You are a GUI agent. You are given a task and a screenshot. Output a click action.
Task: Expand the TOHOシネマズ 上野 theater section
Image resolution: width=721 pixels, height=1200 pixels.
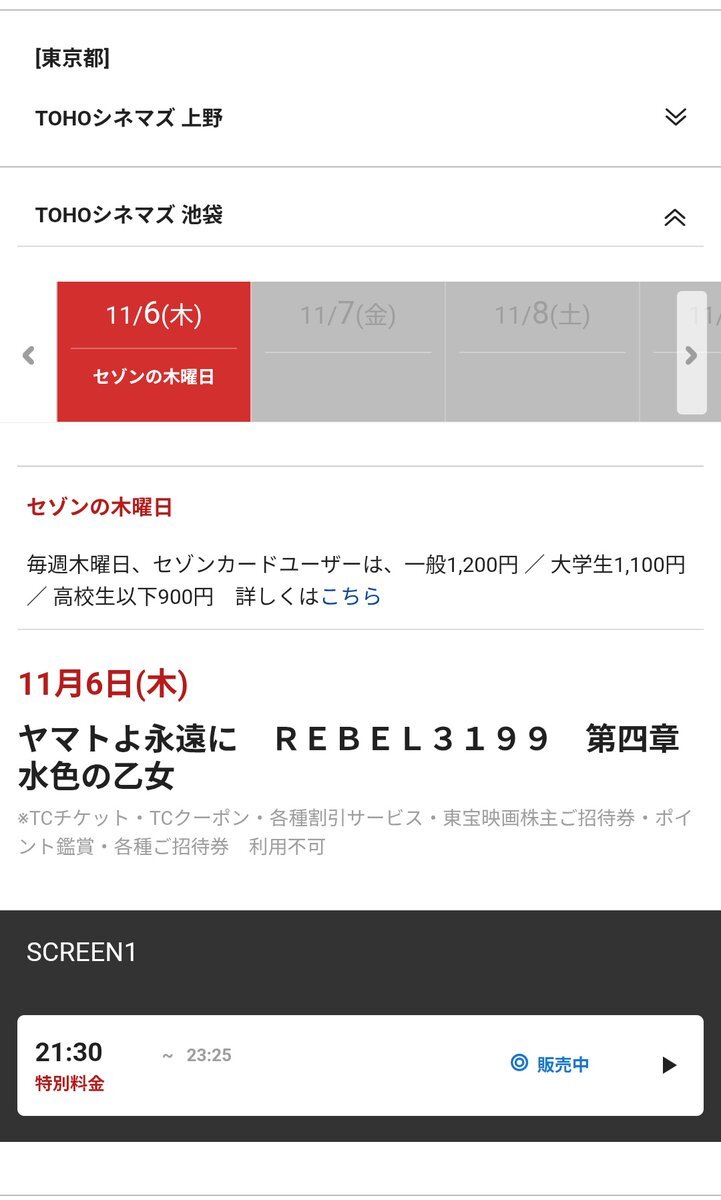coord(675,117)
